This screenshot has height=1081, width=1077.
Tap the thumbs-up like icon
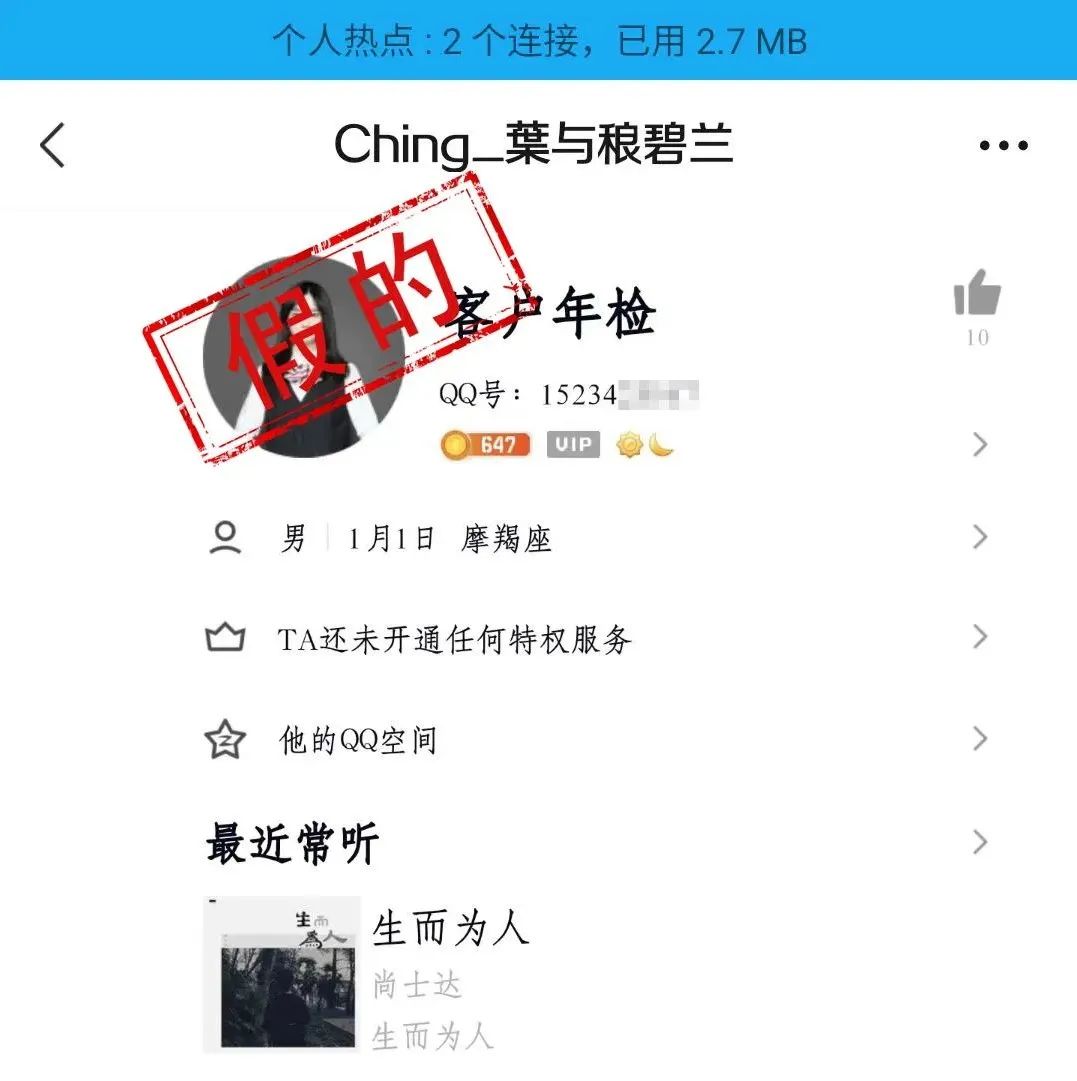[977, 295]
